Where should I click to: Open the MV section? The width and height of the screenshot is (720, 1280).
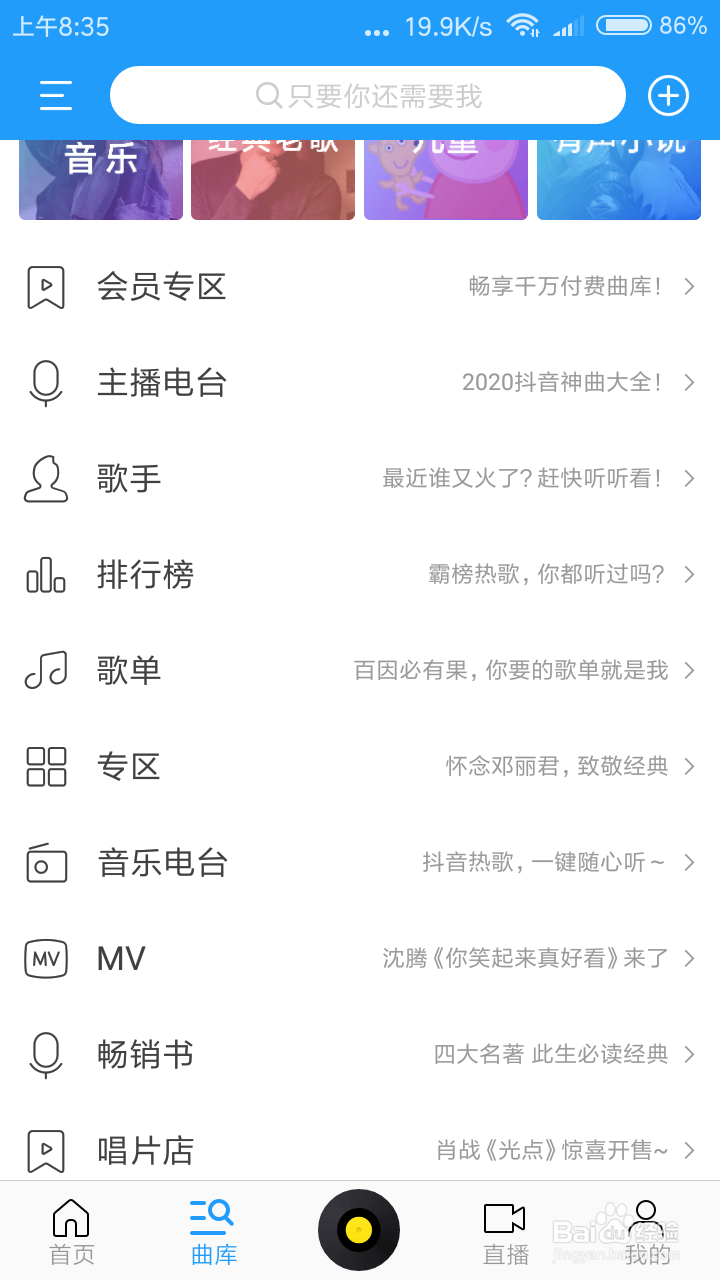pyautogui.click(x=360, y=959)
